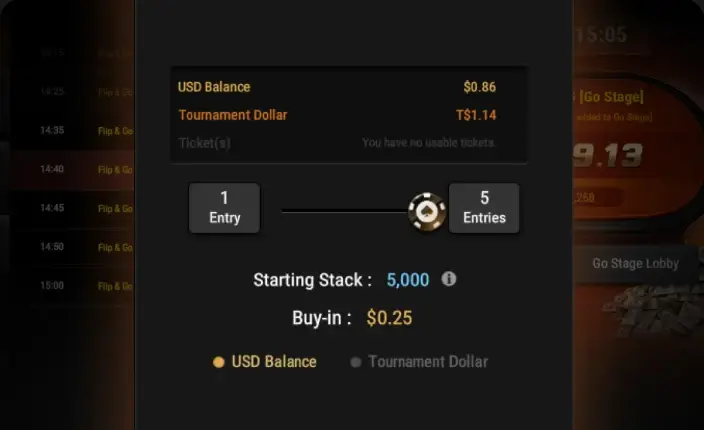704x430 pixels.
Task: Open the Go Stage Lobby
Action: click(x=635, y=264)
